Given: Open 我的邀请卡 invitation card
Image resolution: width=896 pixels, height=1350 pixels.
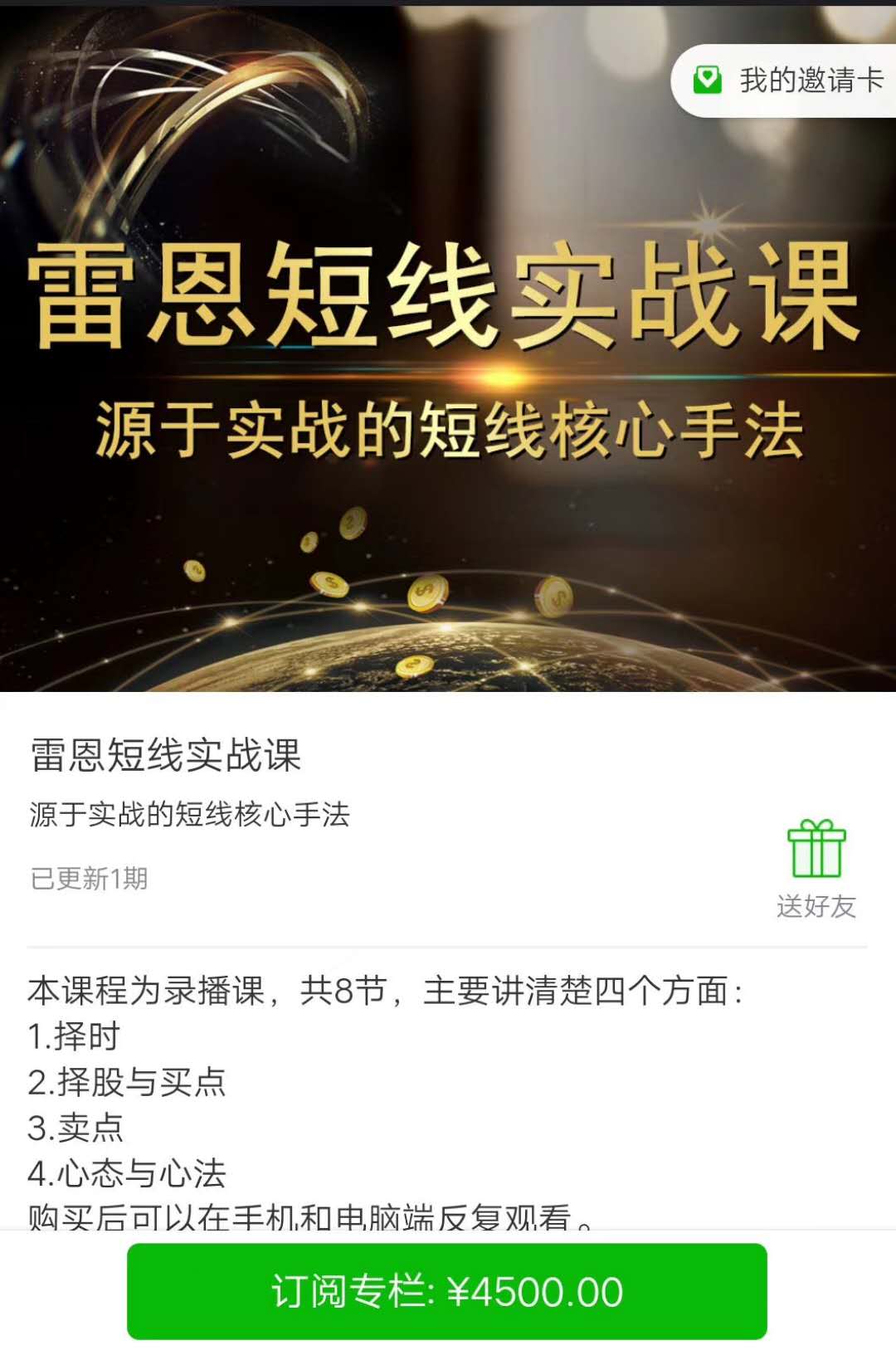Looking at the screenshot, I should click(x=788, y=80).
